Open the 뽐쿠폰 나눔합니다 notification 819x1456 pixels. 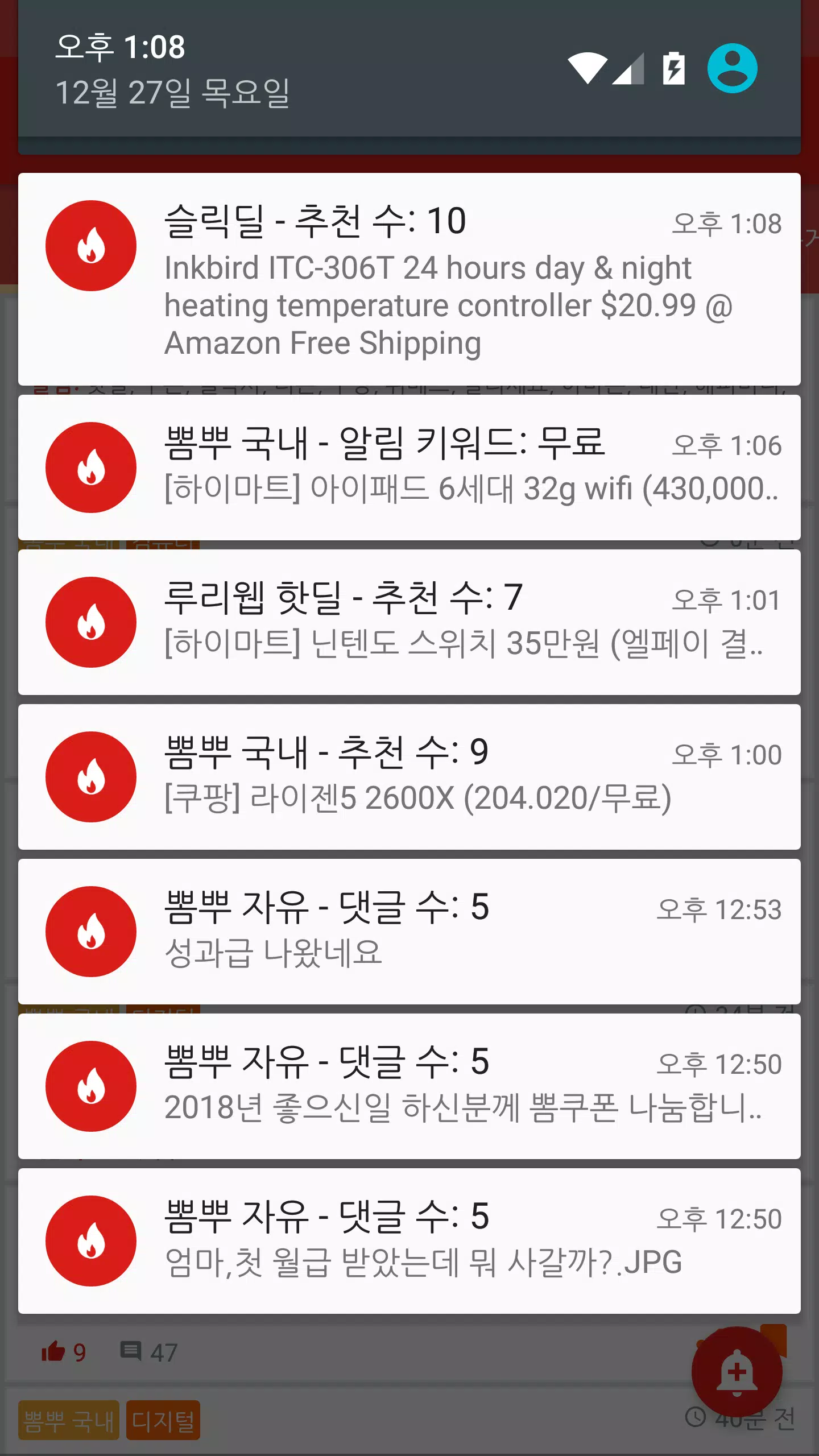point(409,1086)
